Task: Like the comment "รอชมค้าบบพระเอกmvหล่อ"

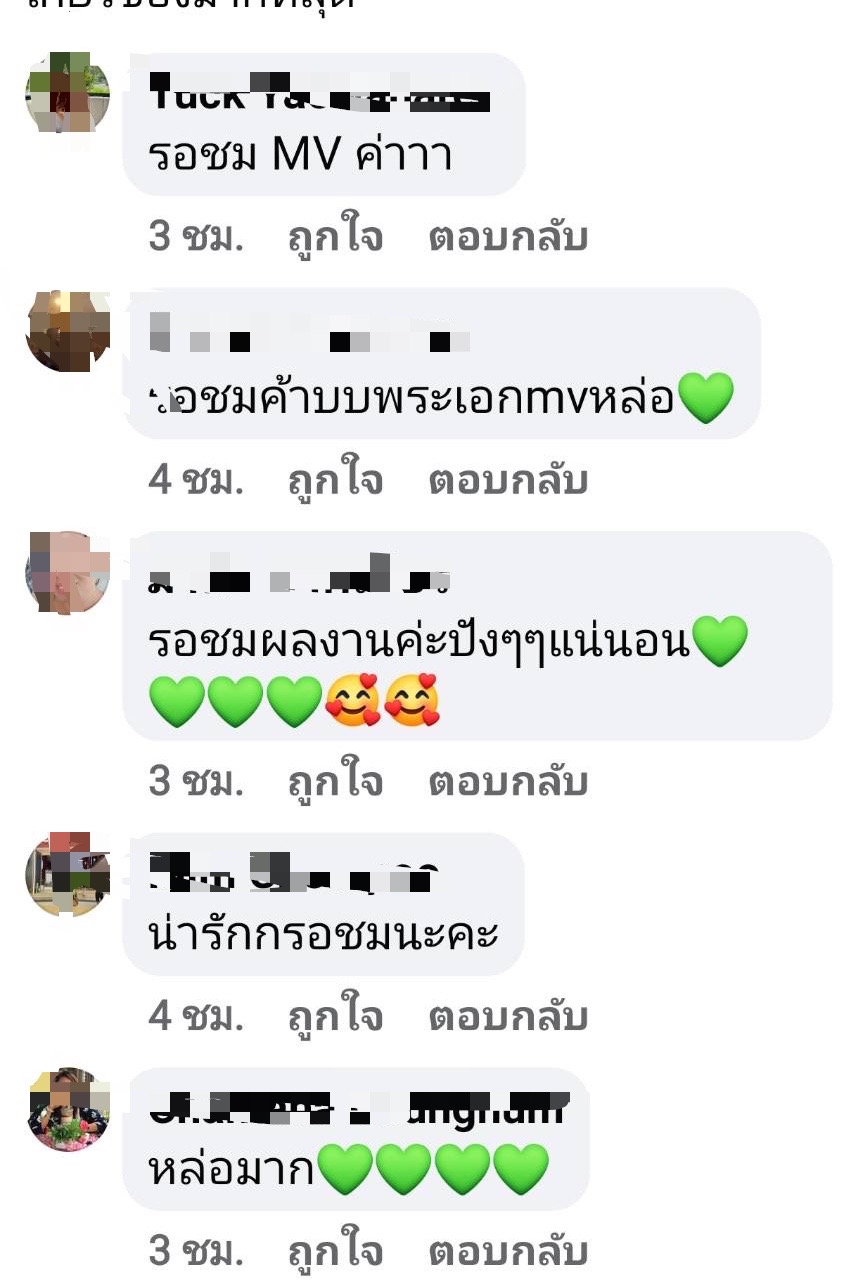Action: [x=335, y=481]
